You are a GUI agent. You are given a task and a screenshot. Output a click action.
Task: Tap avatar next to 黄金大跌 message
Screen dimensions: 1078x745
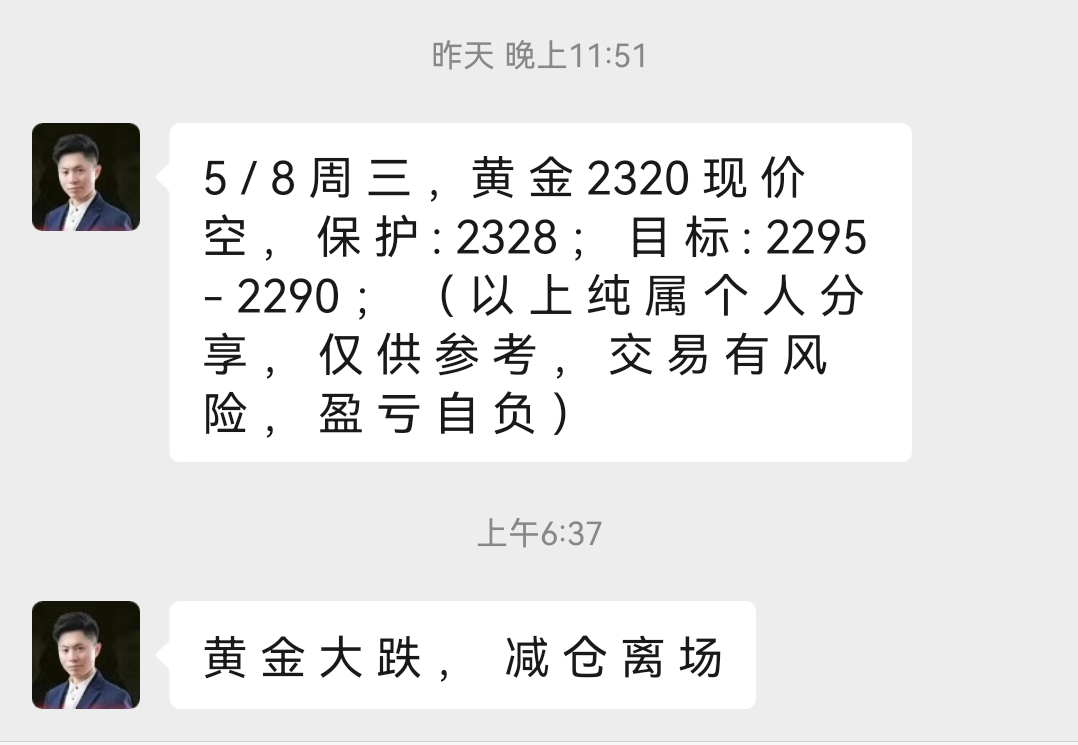coord(86,654)
